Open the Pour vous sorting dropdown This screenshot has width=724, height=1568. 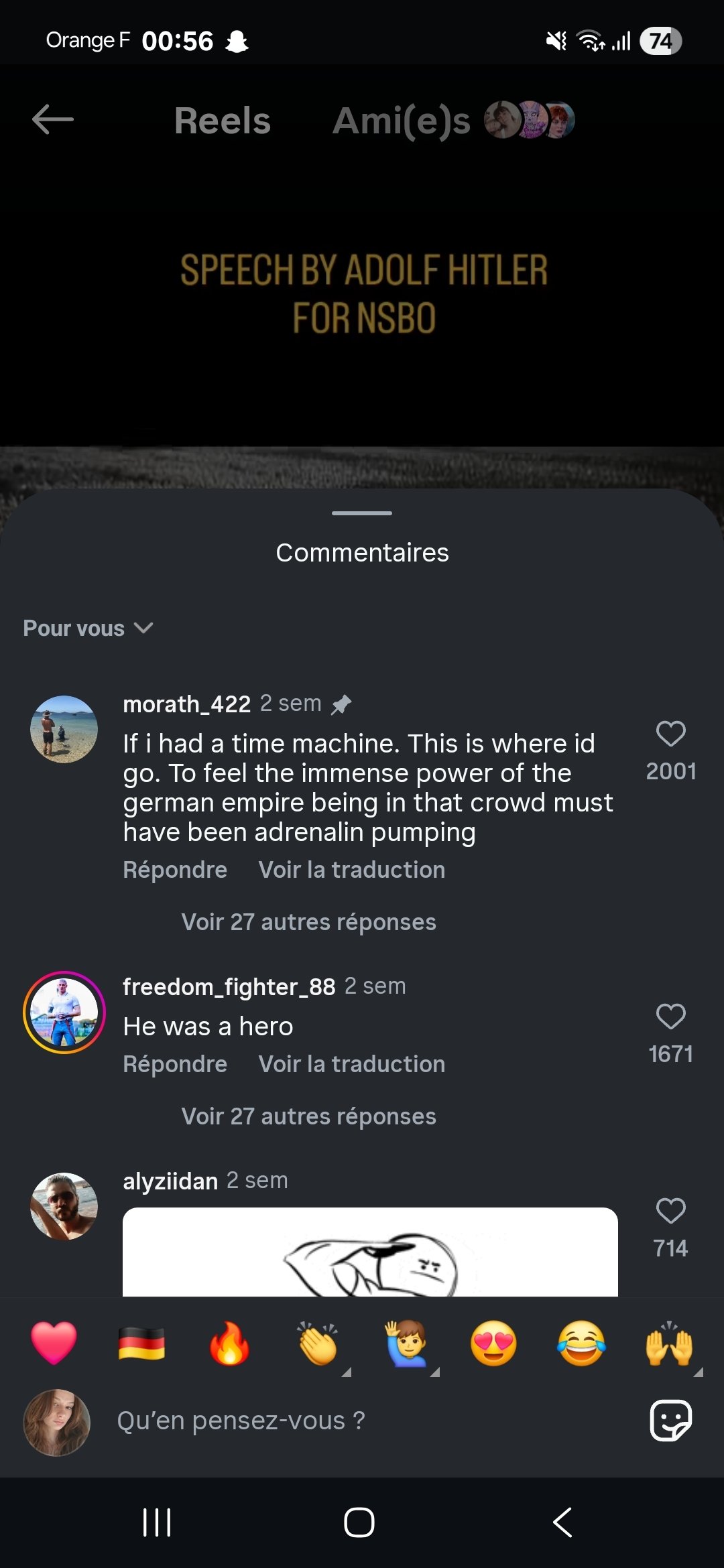88,629
